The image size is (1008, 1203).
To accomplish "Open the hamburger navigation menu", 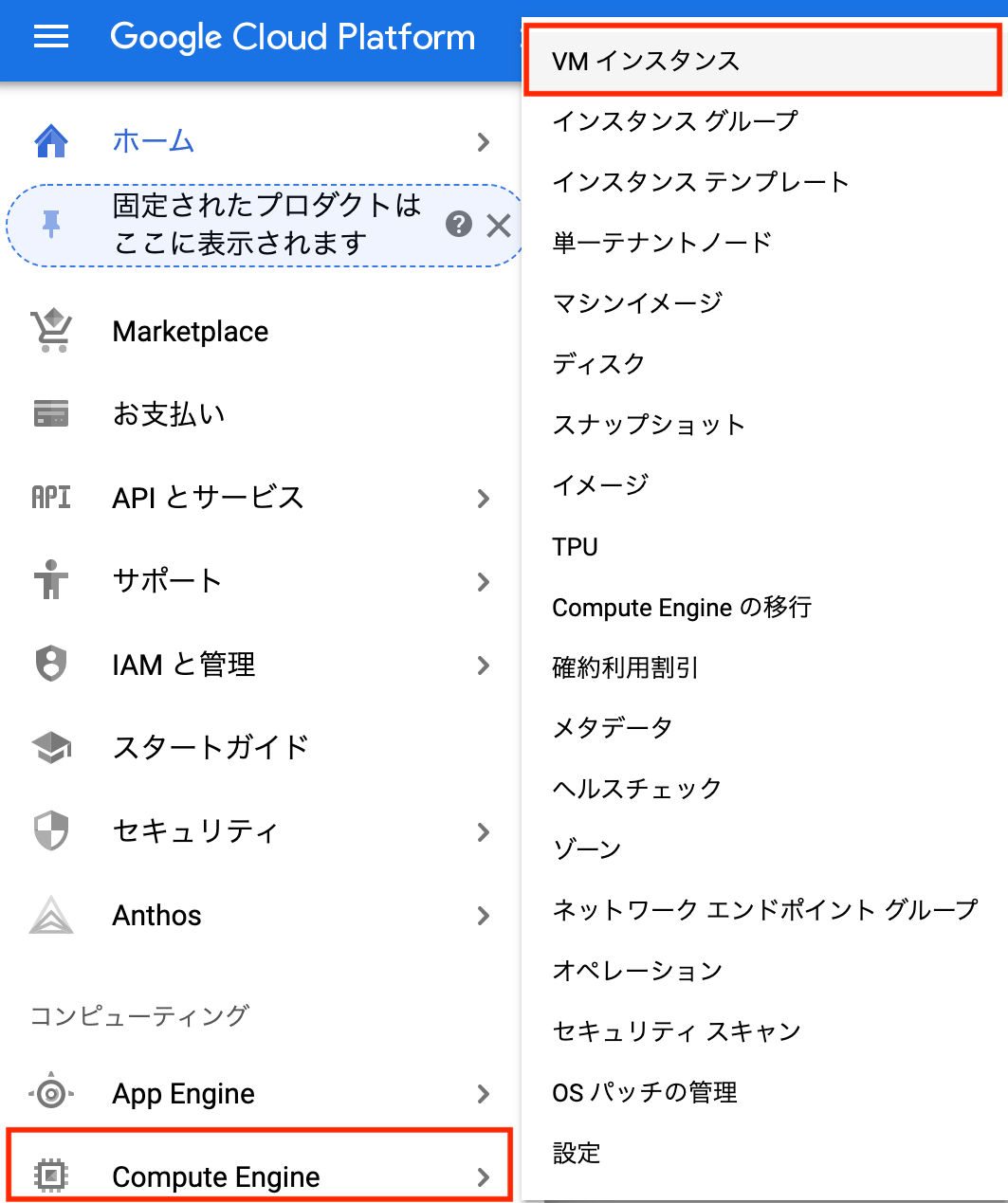I will click(51, 37).
